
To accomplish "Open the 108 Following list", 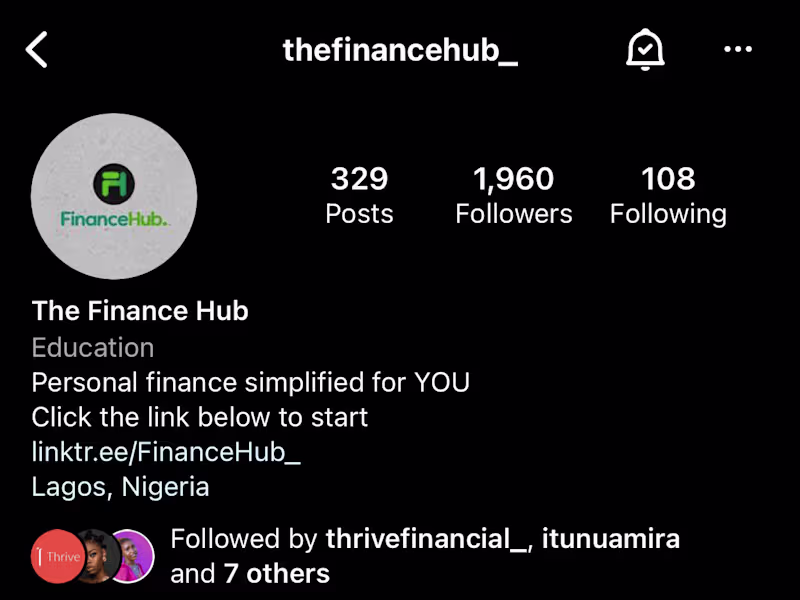I will coord(668,195).
